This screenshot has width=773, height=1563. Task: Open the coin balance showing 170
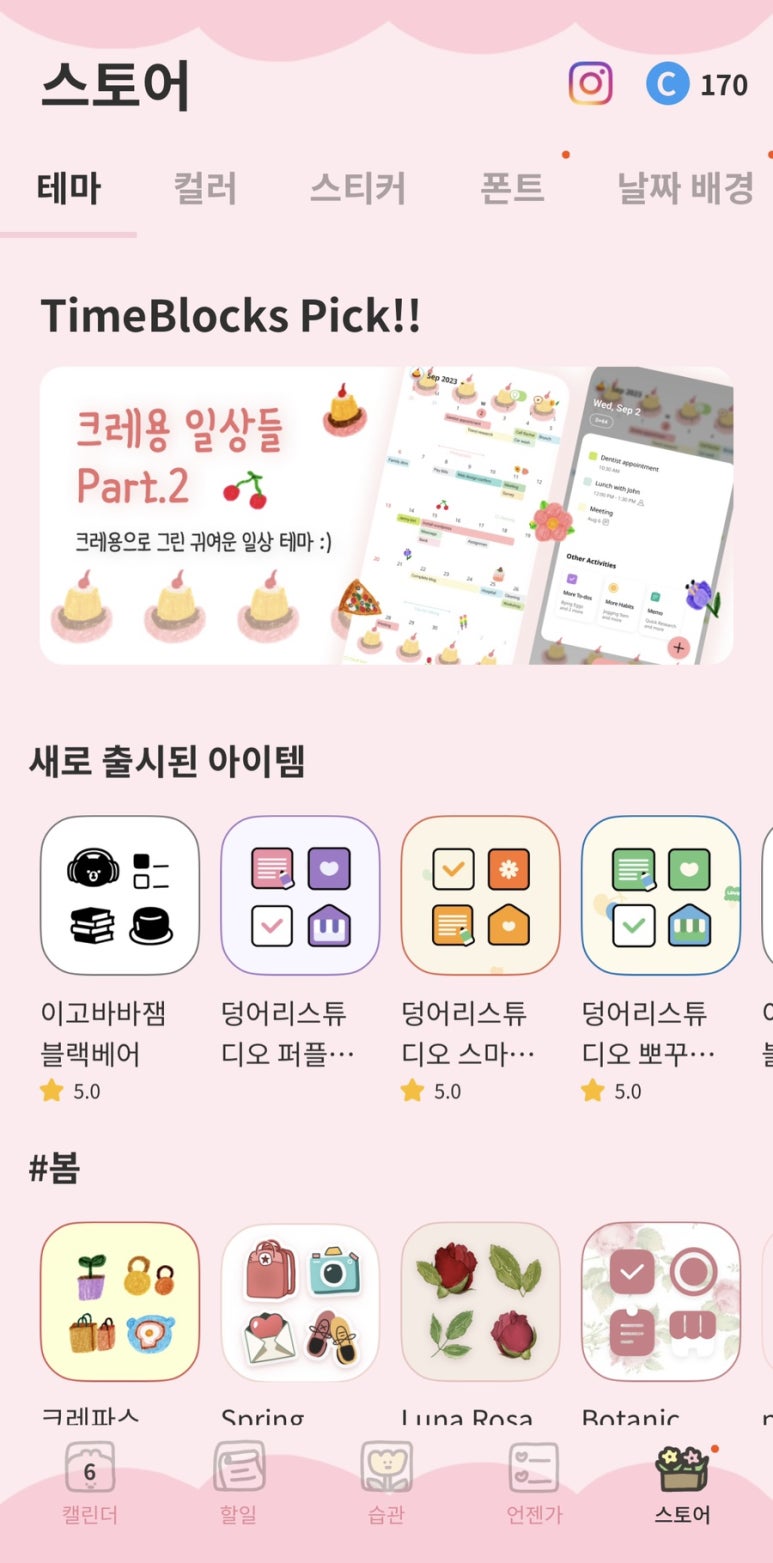[697, 85]
